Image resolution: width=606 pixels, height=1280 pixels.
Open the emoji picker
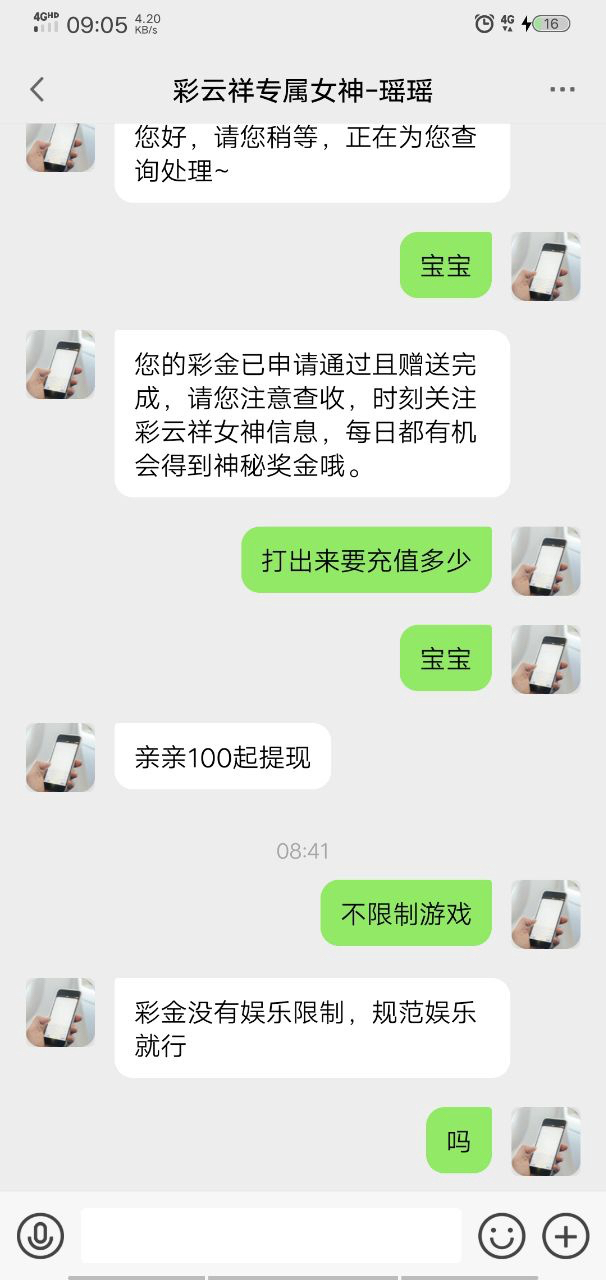tap(501, 1236)
